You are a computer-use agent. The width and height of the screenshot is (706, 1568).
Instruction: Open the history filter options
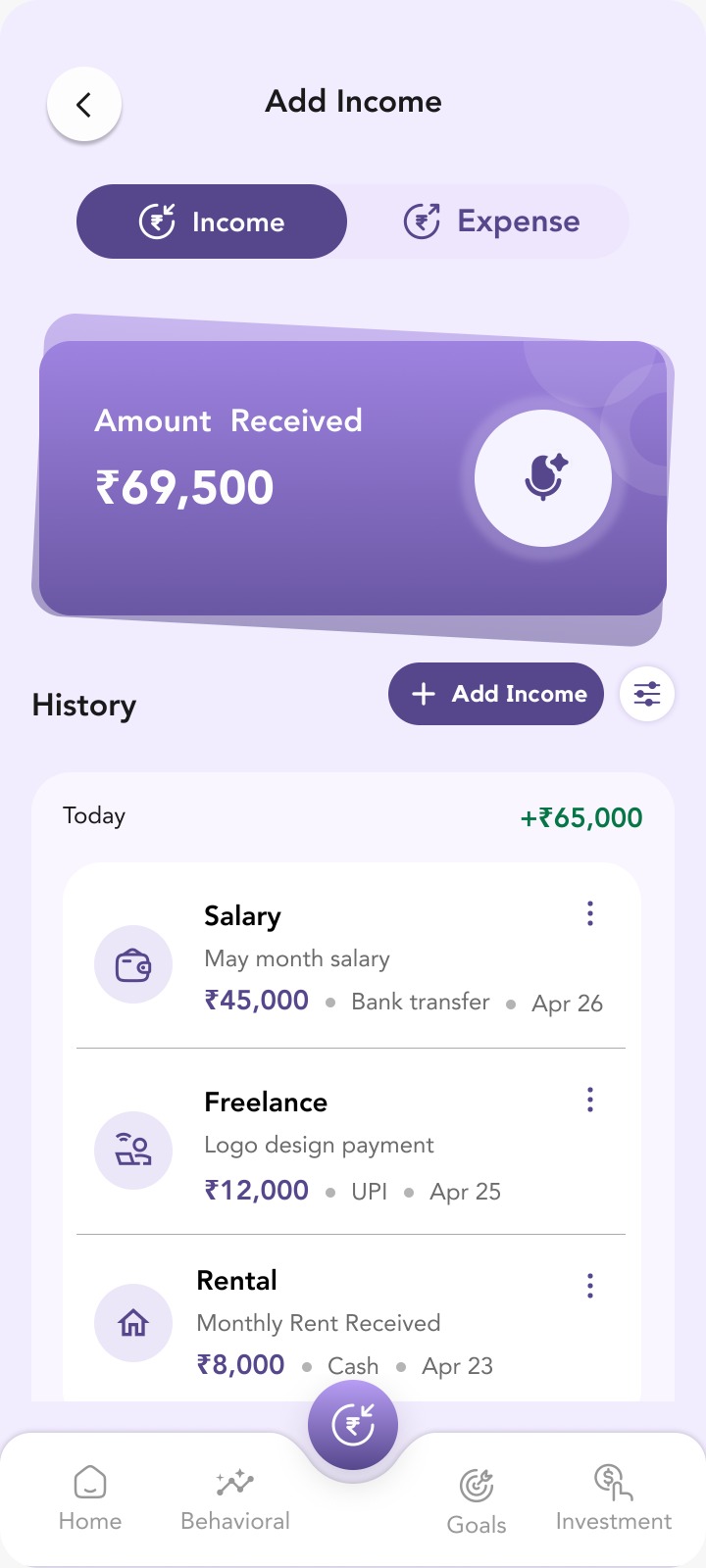pyautogui.click(x=647, y=694)
